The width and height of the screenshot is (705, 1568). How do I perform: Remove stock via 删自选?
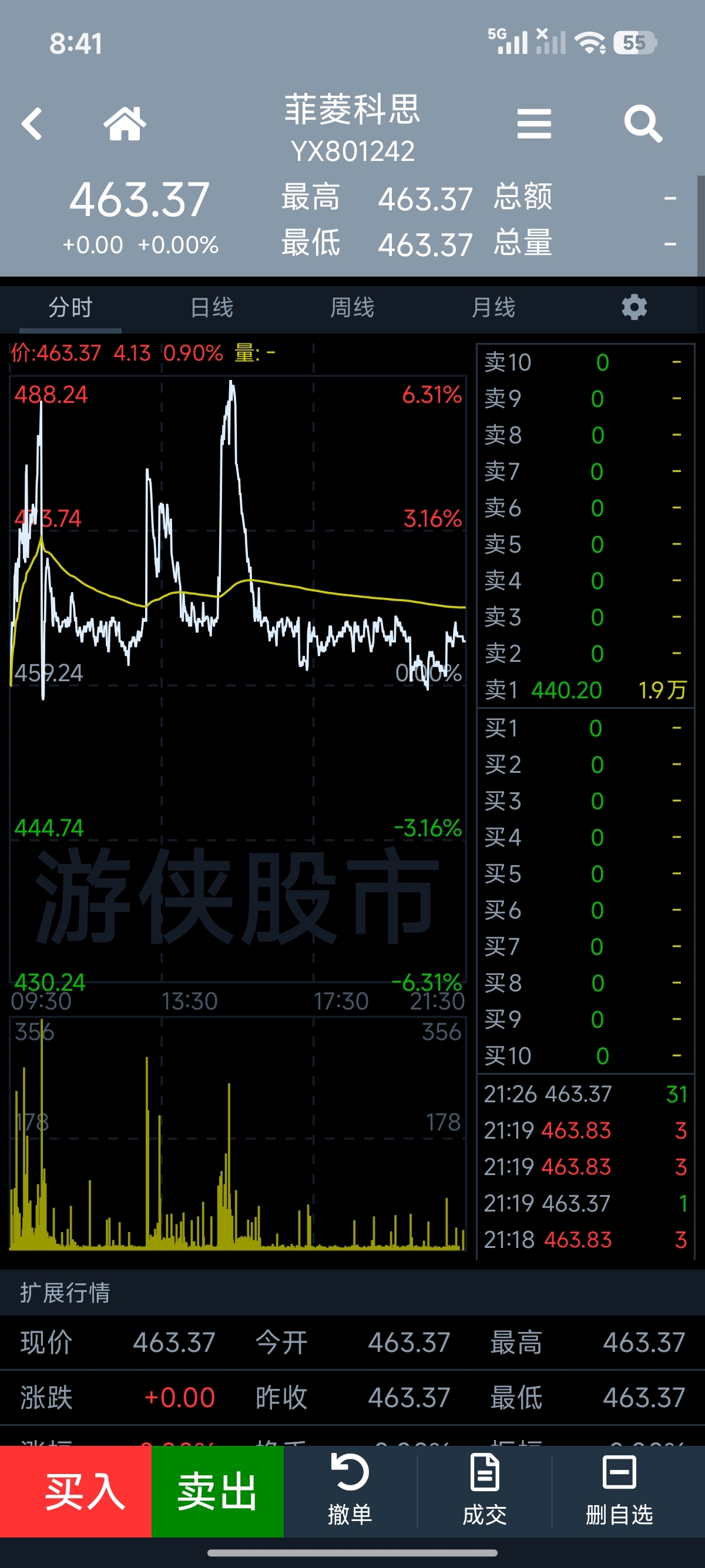619,1491
